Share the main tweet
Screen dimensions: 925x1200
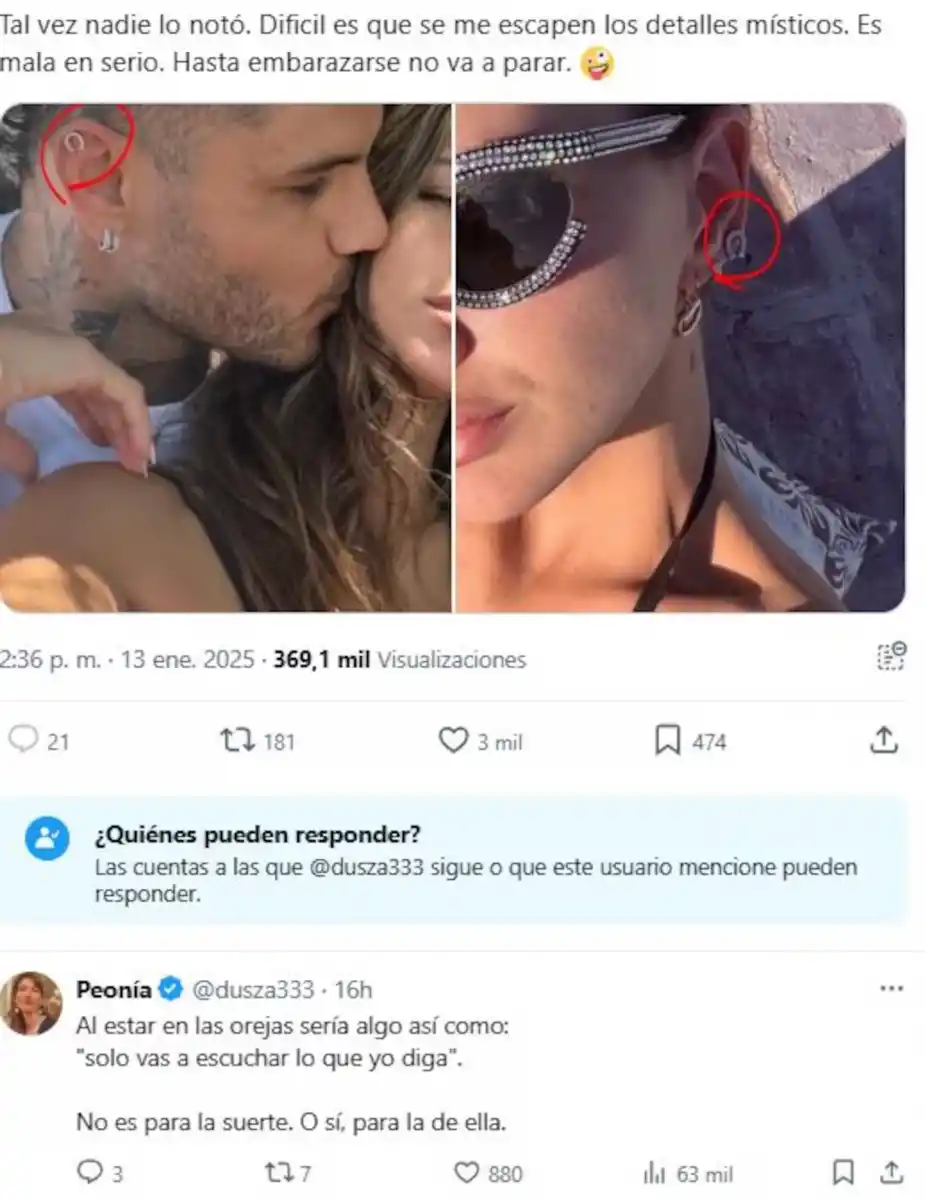click(x=884, y=741)
